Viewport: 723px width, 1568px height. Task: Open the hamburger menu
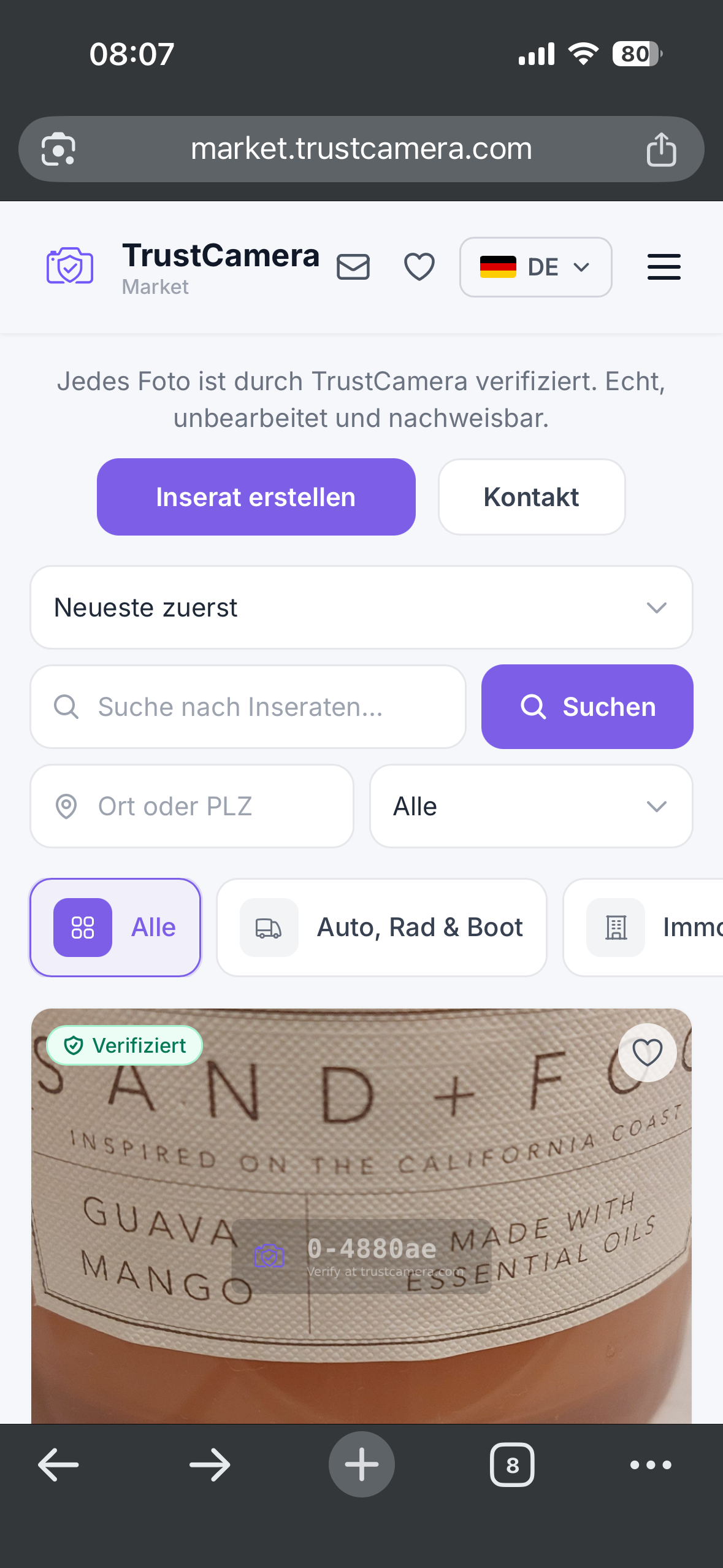[664, 267]
